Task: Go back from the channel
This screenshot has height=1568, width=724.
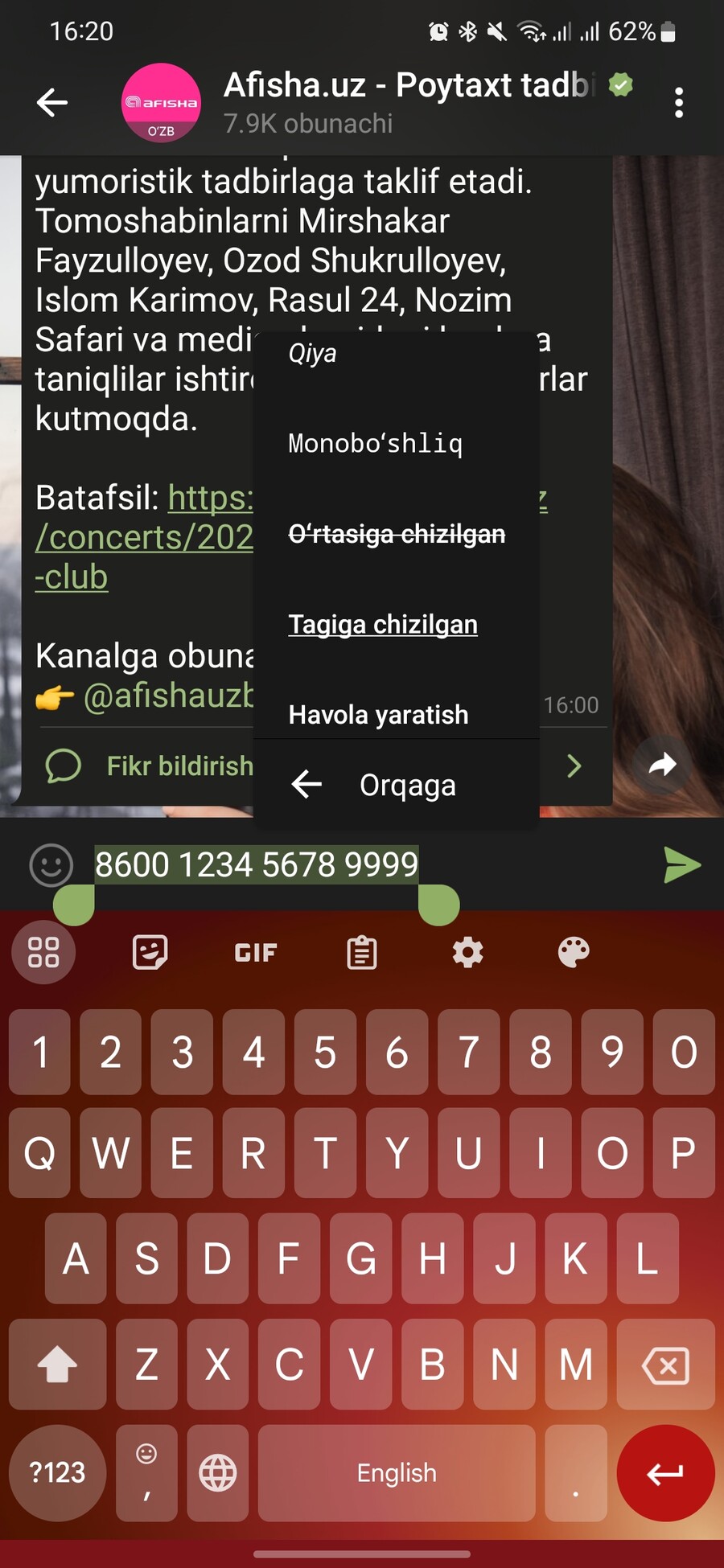Action: tap(52, 103)
